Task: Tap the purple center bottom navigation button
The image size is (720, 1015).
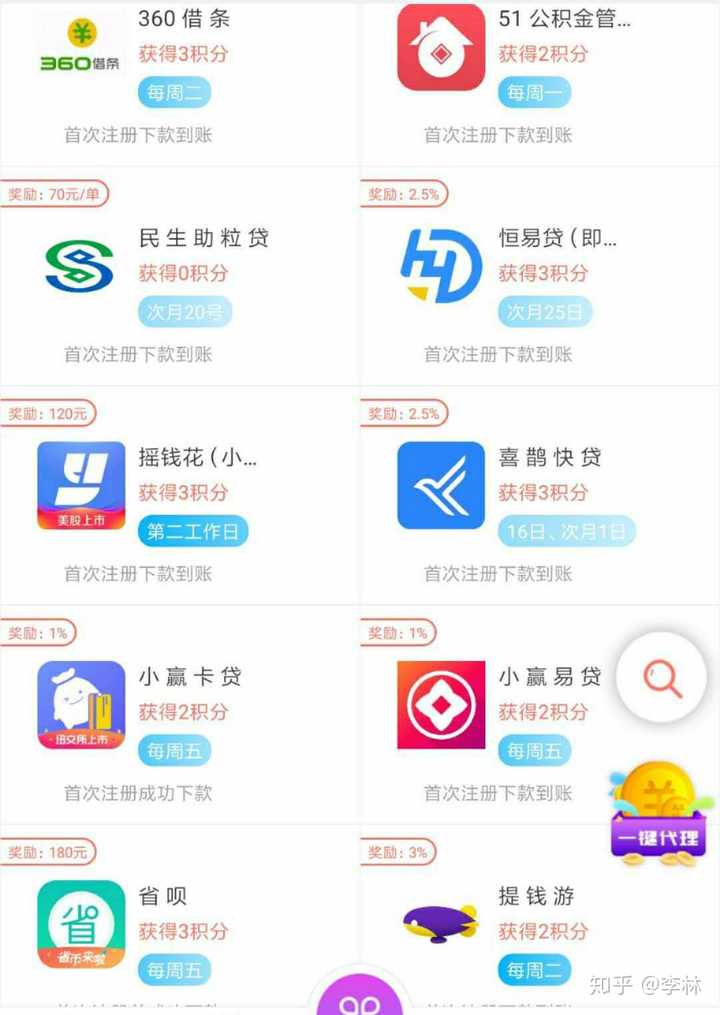Action: click(360, 998)
